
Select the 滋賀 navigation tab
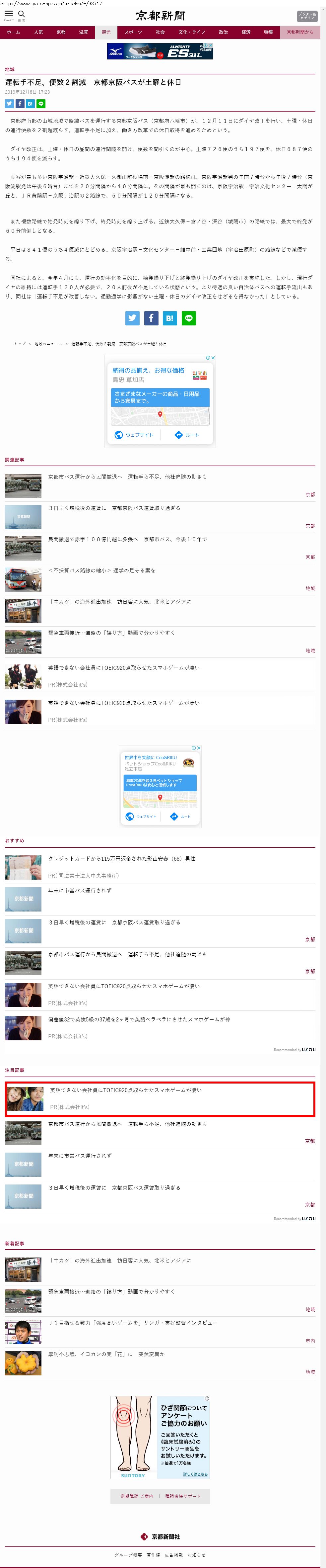tap(83, 32)
